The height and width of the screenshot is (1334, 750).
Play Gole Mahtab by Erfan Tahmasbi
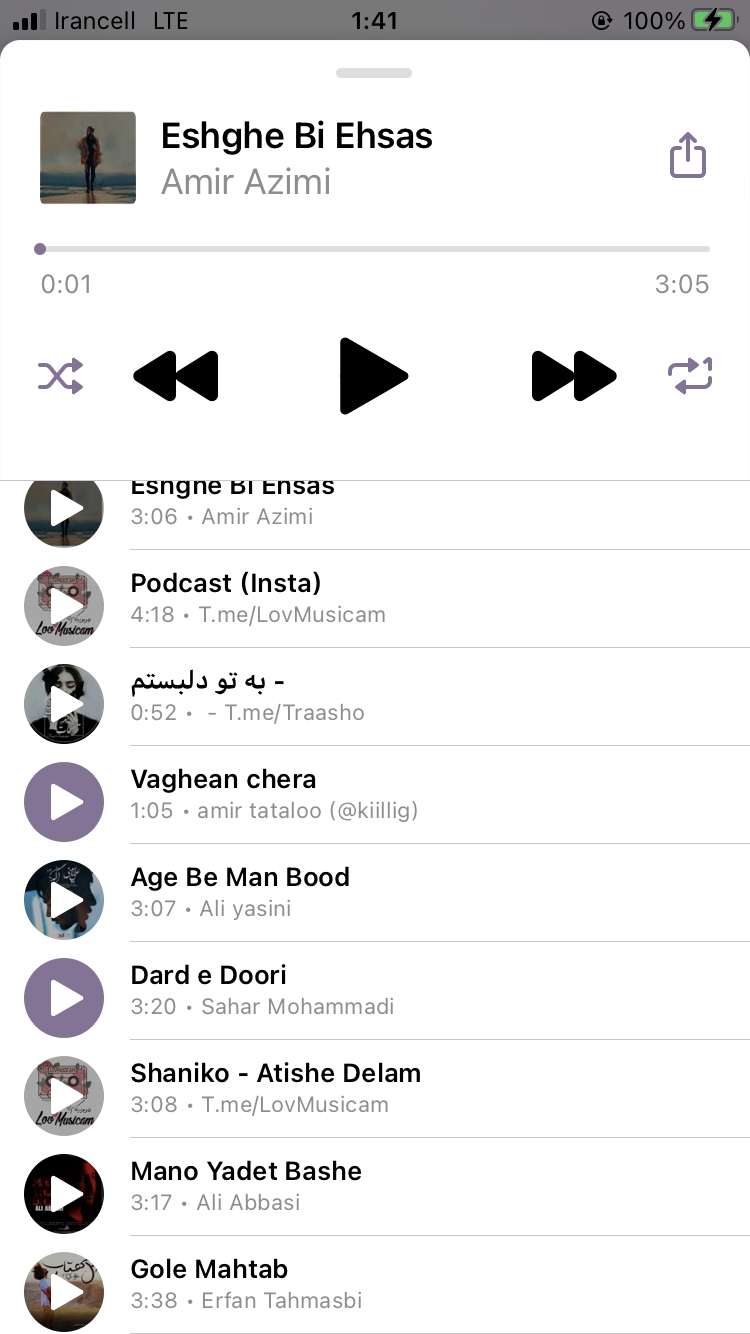[x=64, y=1292]
